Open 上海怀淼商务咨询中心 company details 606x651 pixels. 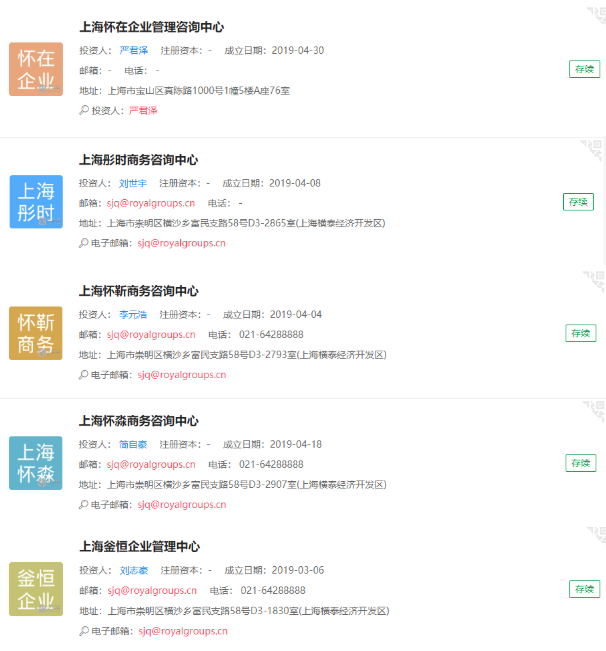[x=138, y=421]
